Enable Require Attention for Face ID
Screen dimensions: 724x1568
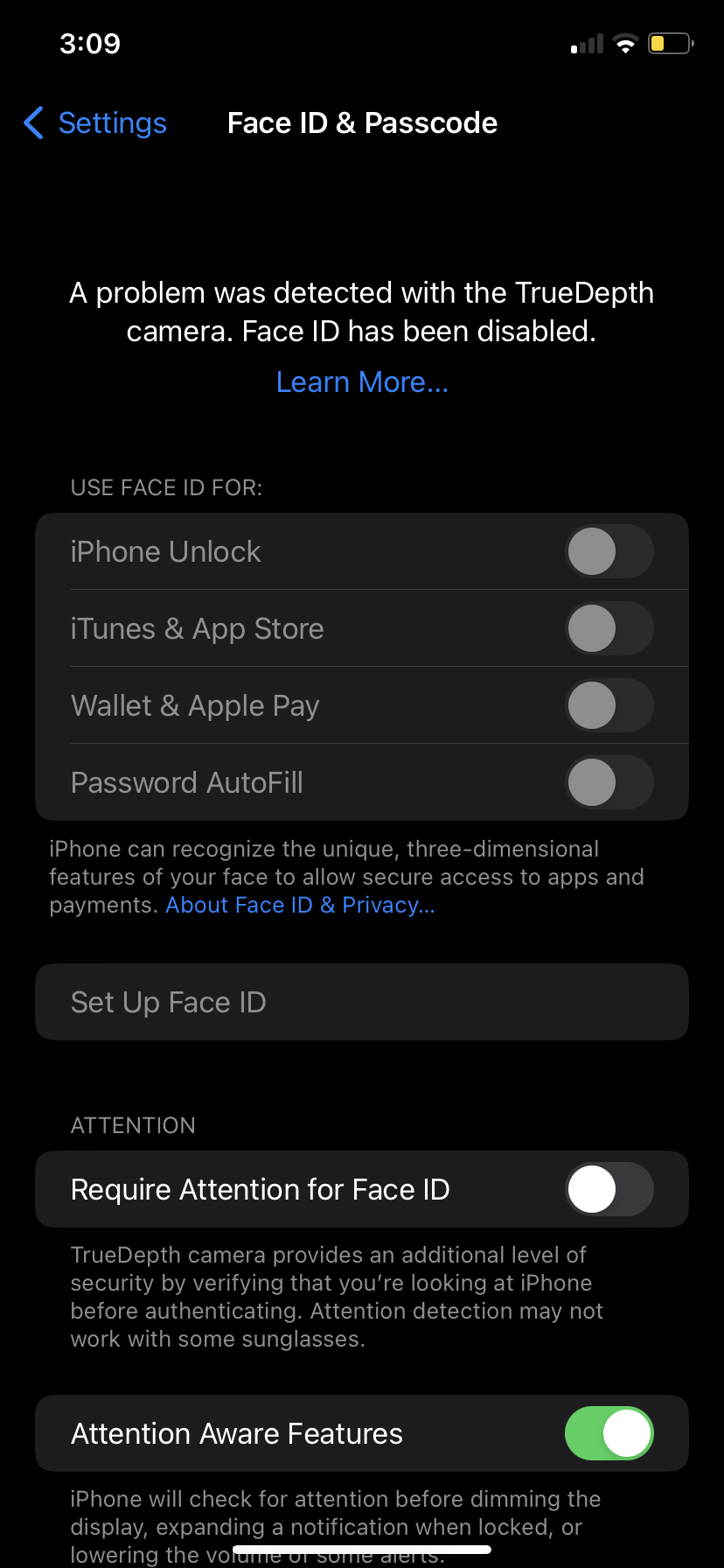coord(609,1189)
